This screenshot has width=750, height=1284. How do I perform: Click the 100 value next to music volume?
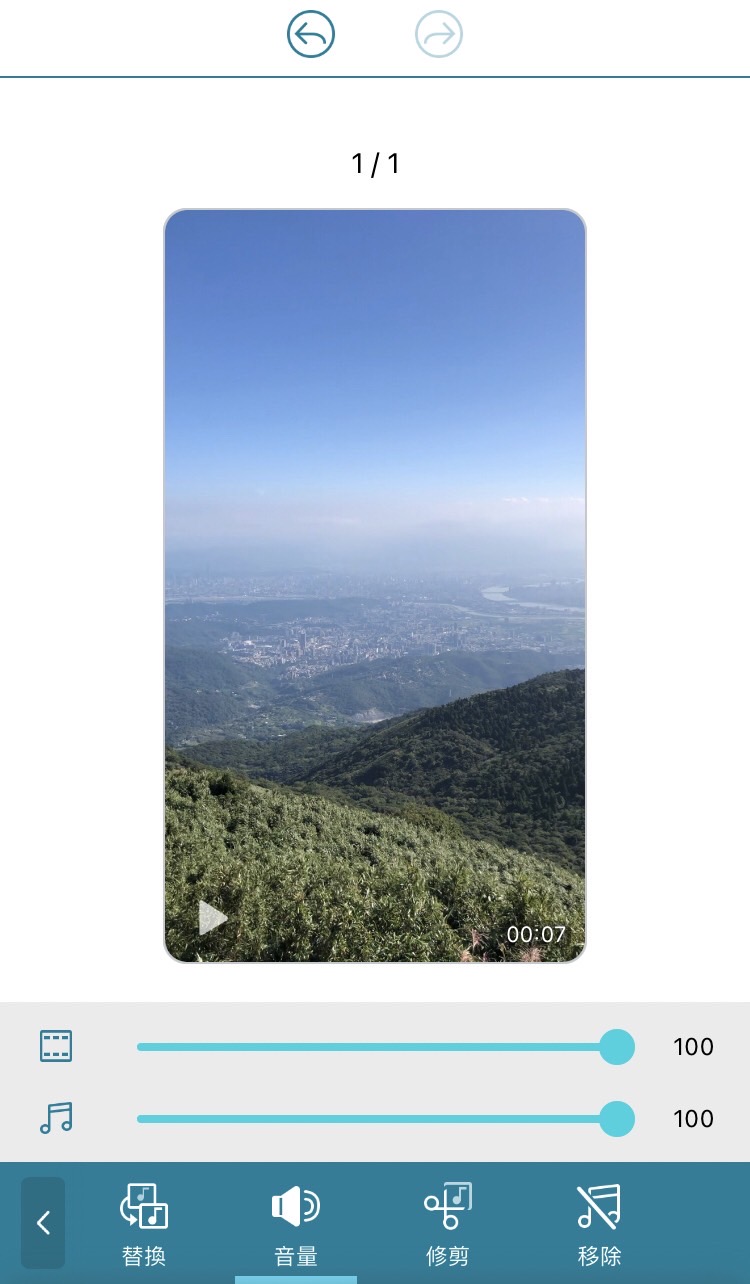(x=694, y=1119)
